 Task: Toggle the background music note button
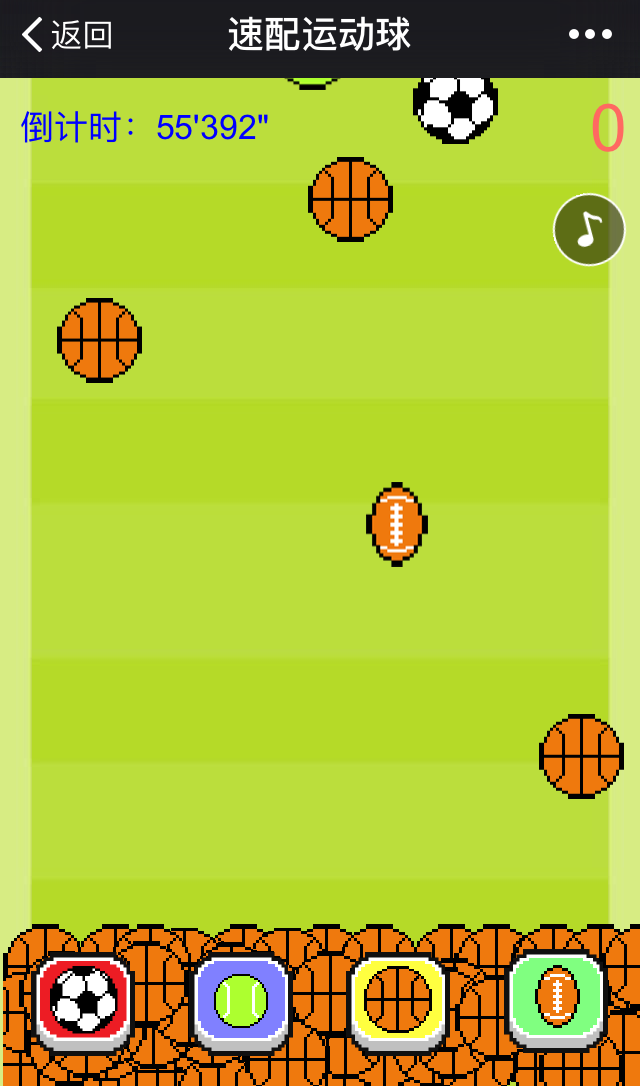tap(589, 230)
